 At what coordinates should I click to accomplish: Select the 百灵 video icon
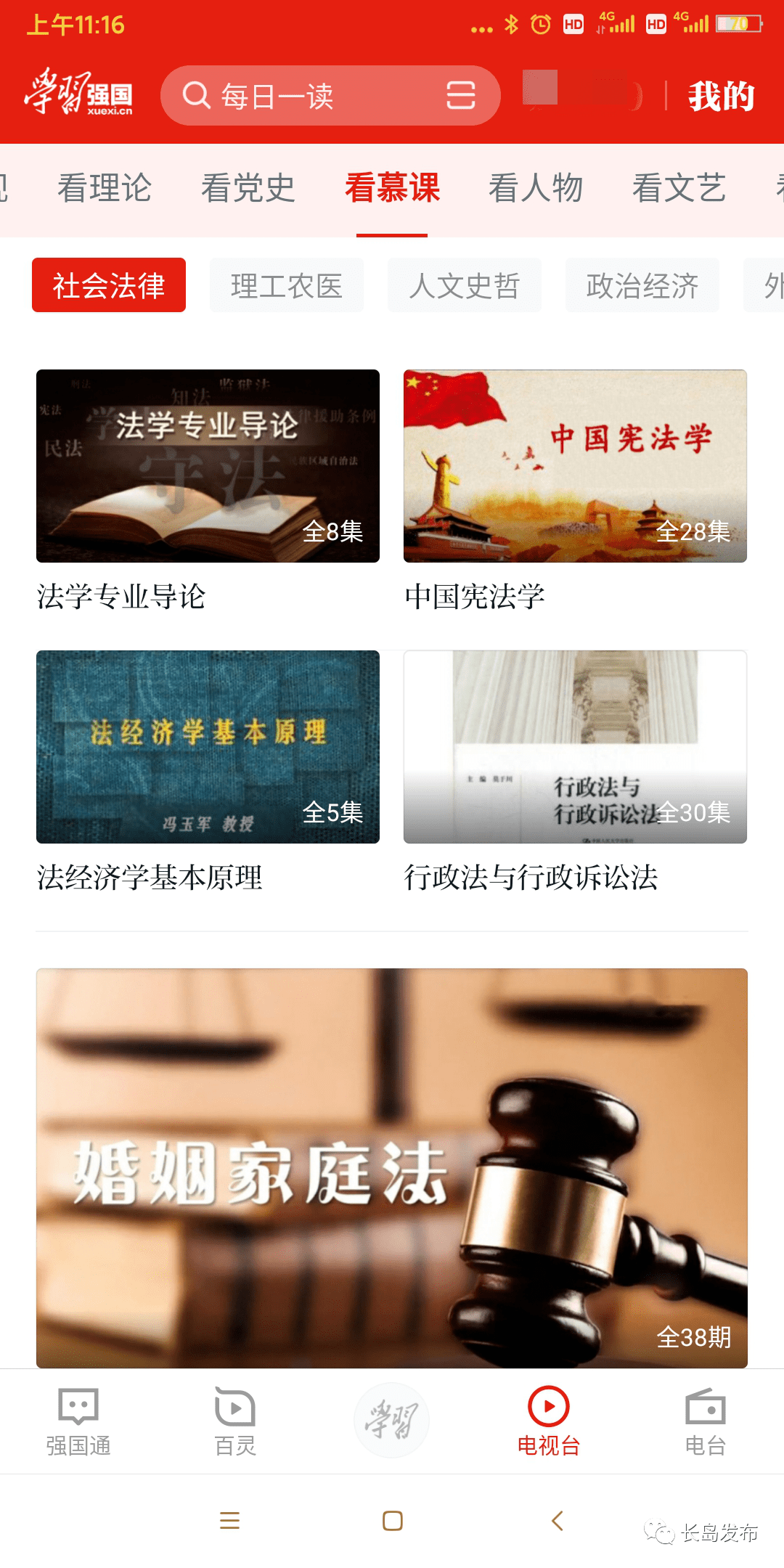pos(234,1419)
